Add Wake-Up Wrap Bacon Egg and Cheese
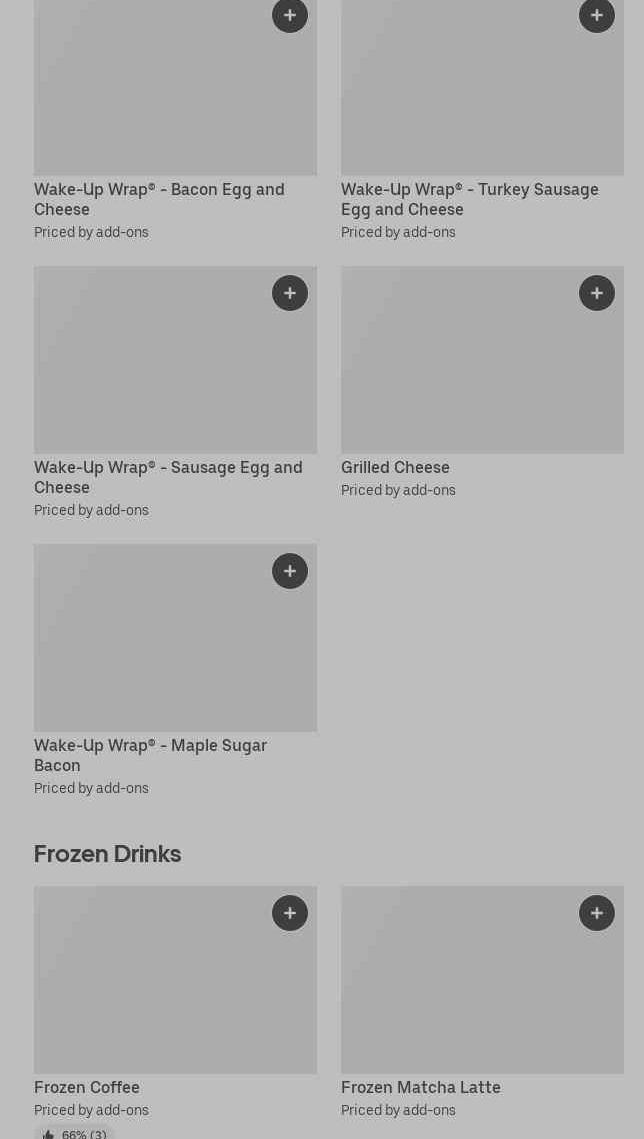Viewport: 644px width, 1139px height. [290, 15]
